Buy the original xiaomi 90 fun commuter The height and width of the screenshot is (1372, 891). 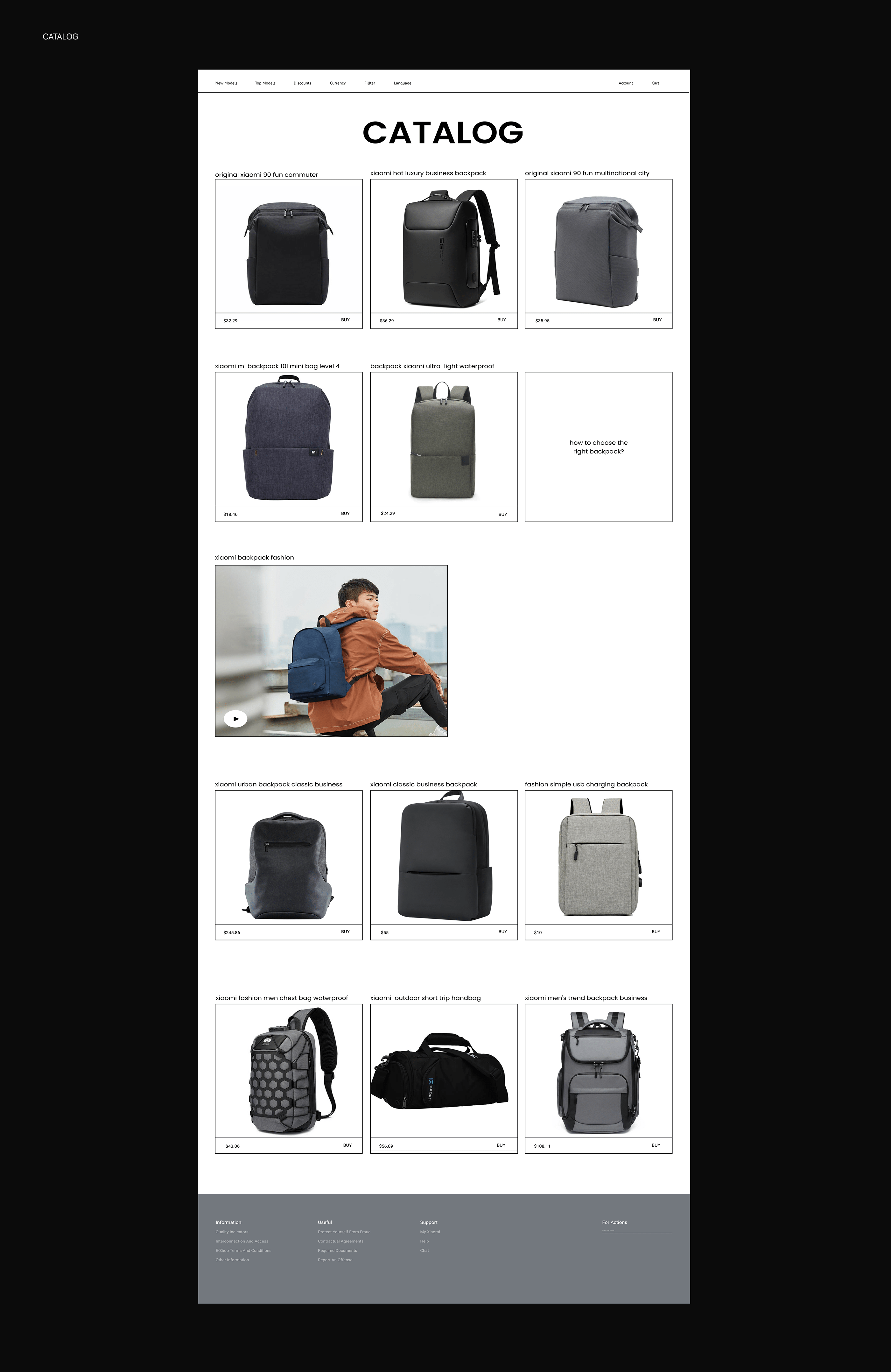tap(345, 320)
